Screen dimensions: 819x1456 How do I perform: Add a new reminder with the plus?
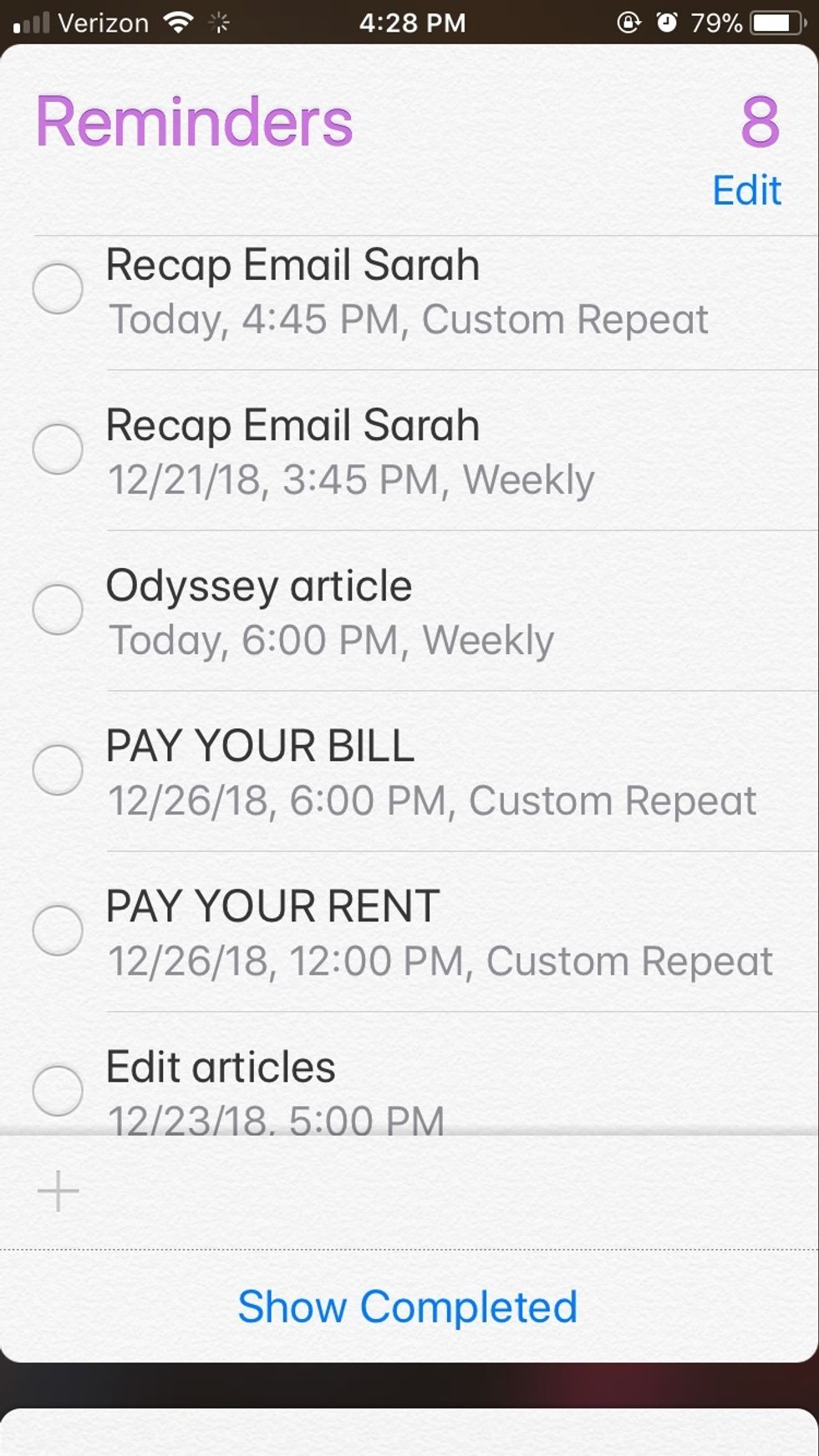[x=58, y=1191]
